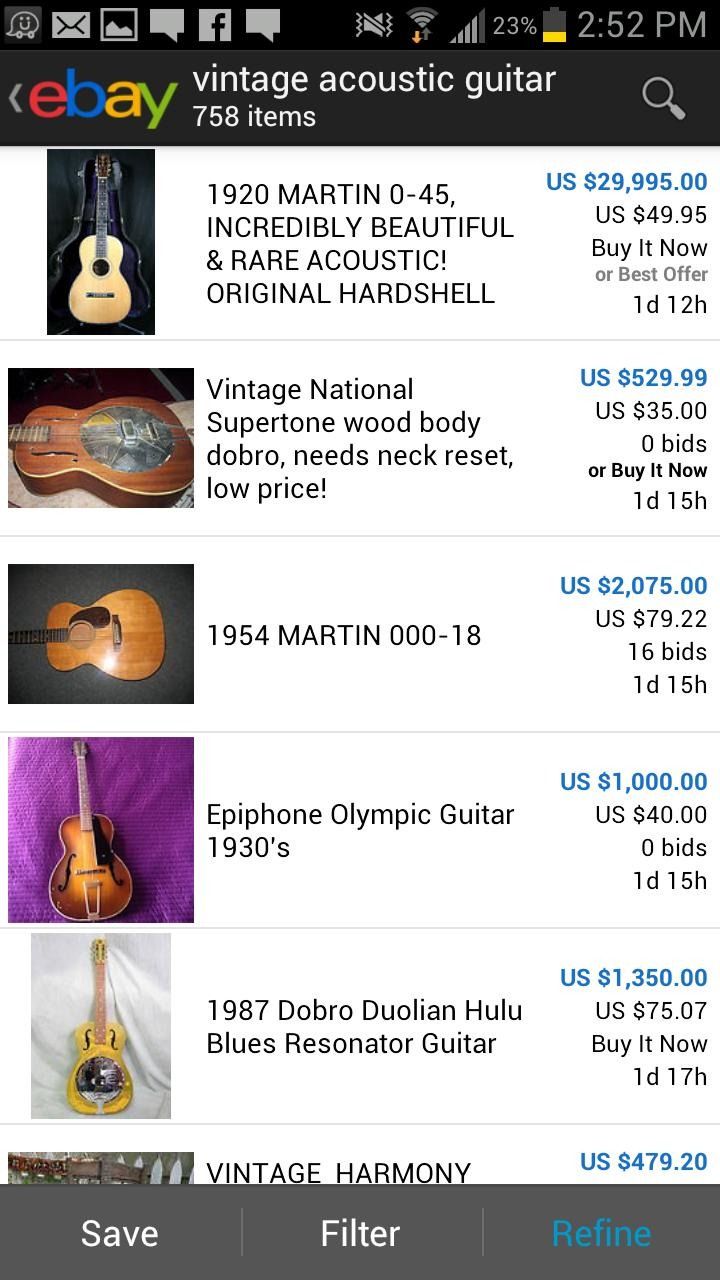The image size is (720, 1280).
Task: Tap Save to save this search
Action: pyautogui.click(x=119, y=1233)
